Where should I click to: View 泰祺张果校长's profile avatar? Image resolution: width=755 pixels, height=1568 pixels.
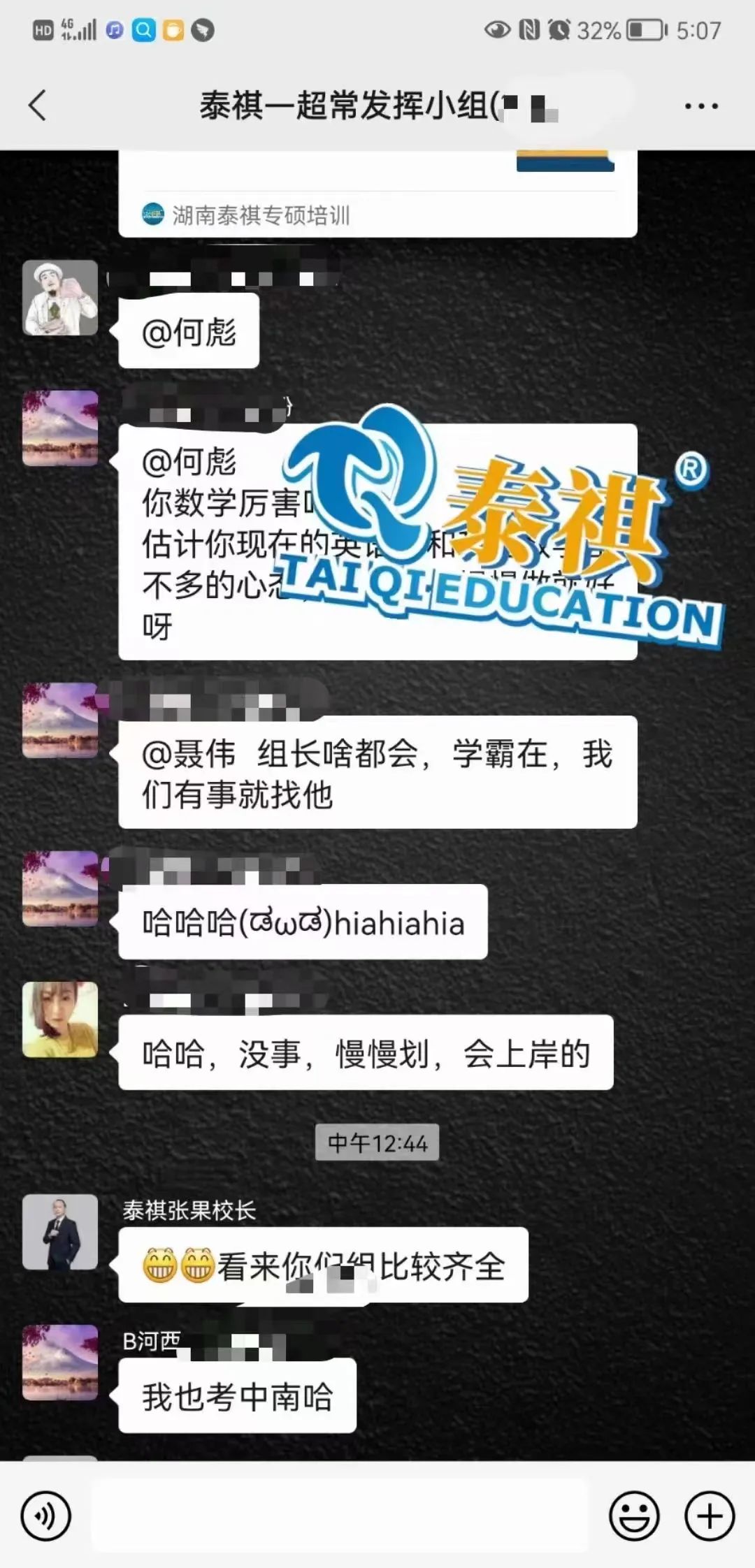click(x=60, y=1232)
